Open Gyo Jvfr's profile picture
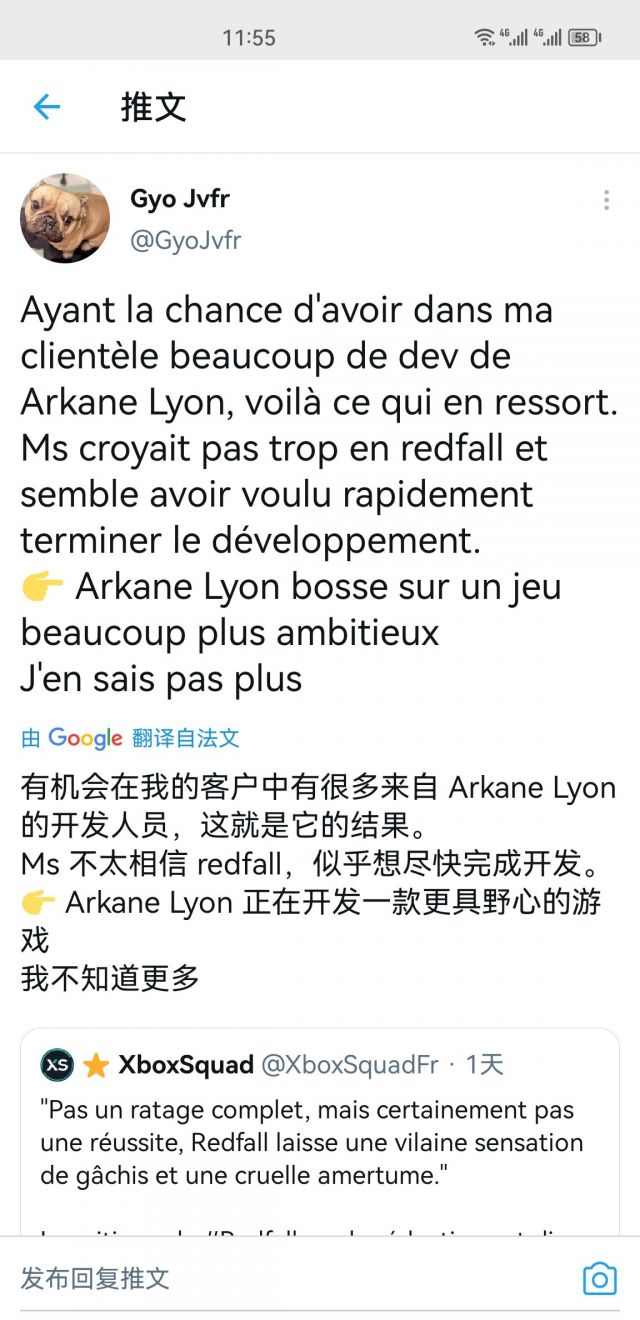Screen dimensions: 640x1320 coord(65,218)
